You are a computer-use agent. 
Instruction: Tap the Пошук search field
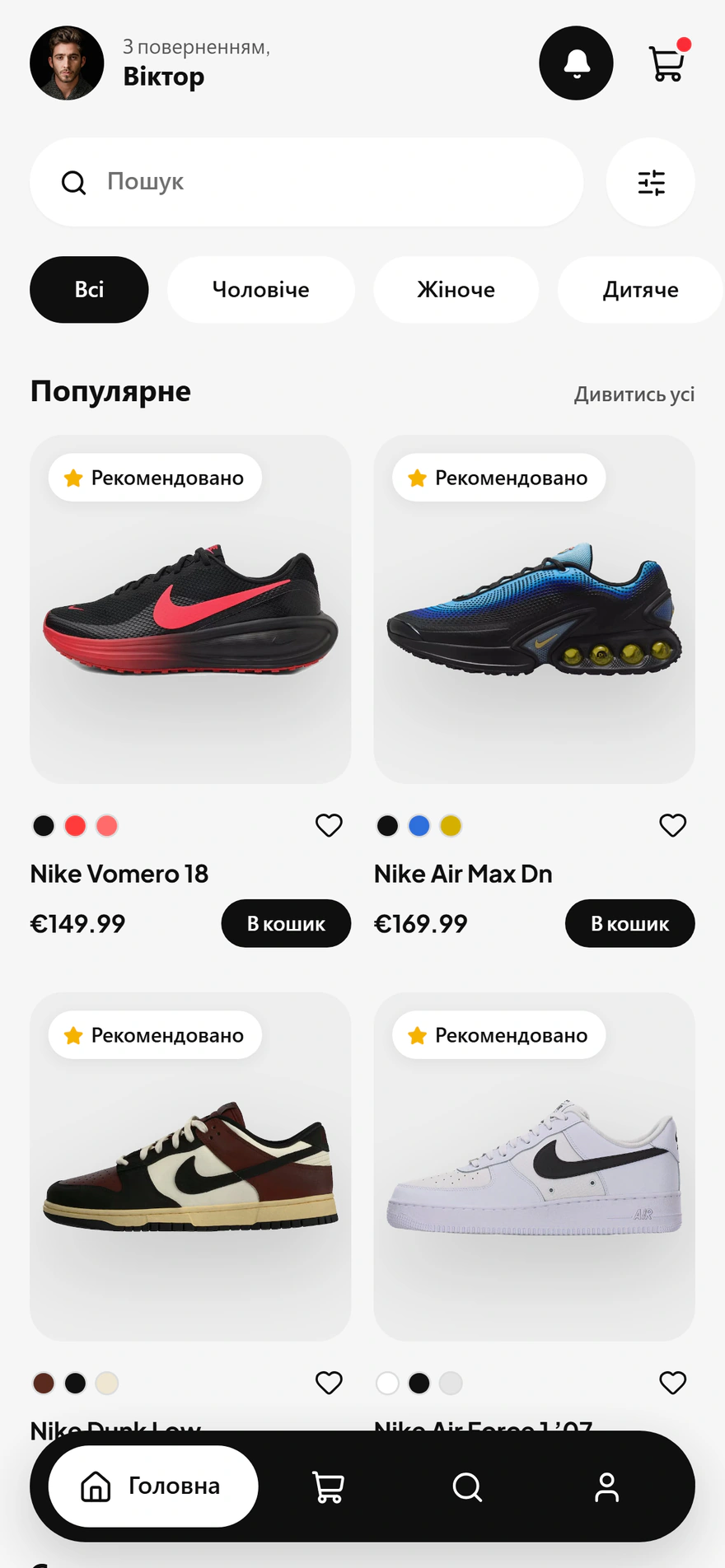tap(306, 182)
